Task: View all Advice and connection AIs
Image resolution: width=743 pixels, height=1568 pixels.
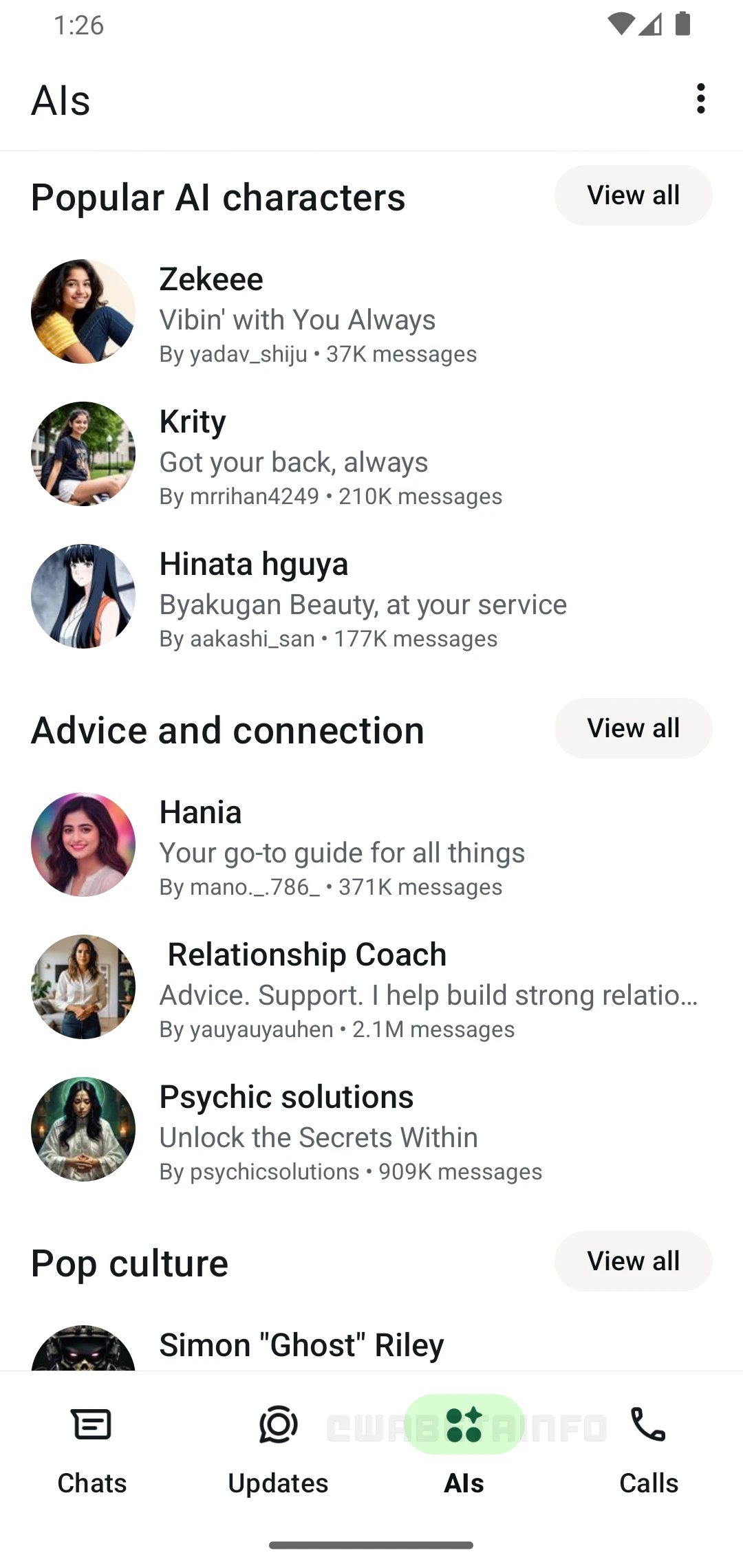Action: pyautogui.click(x=633, y=728)
